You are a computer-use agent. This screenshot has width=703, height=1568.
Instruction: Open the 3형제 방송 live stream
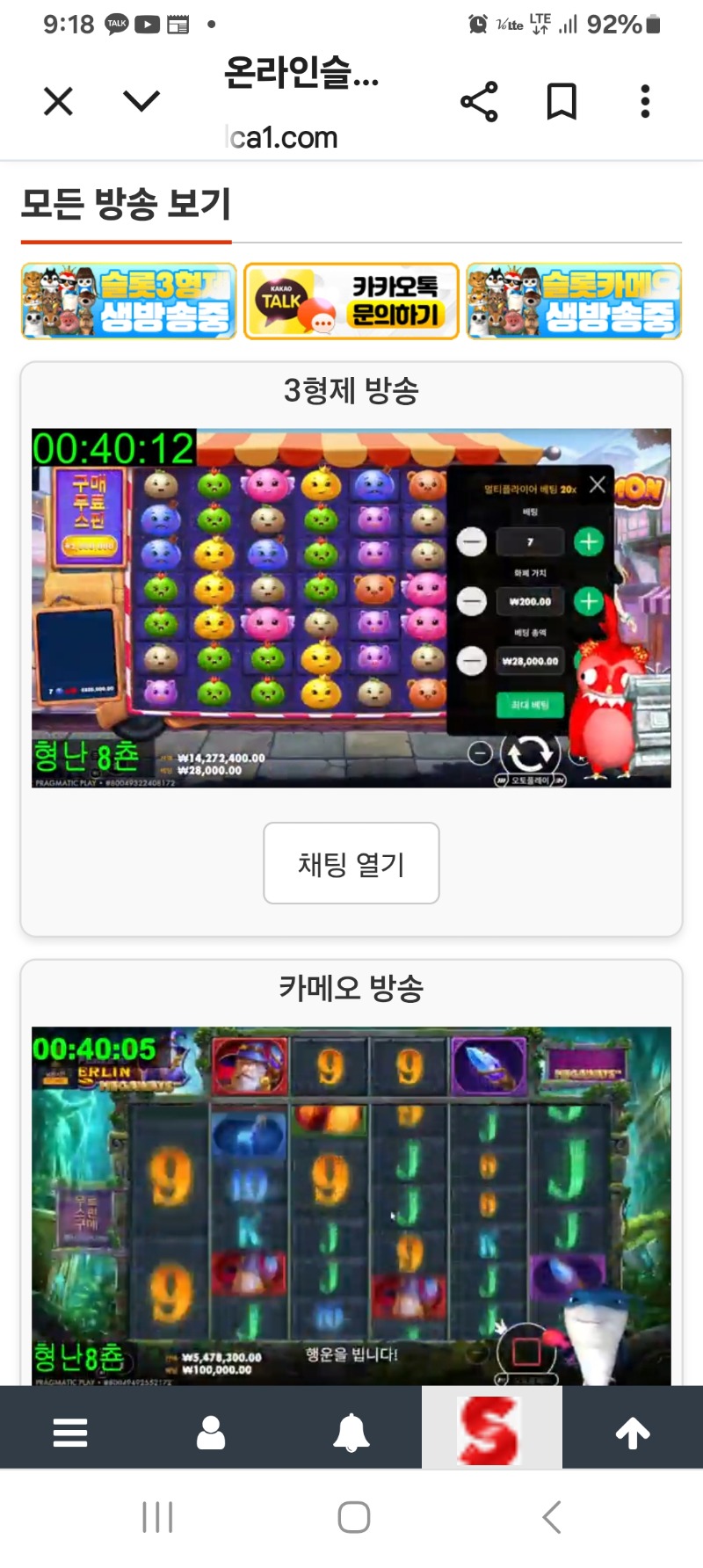click(x=351, y=608)
